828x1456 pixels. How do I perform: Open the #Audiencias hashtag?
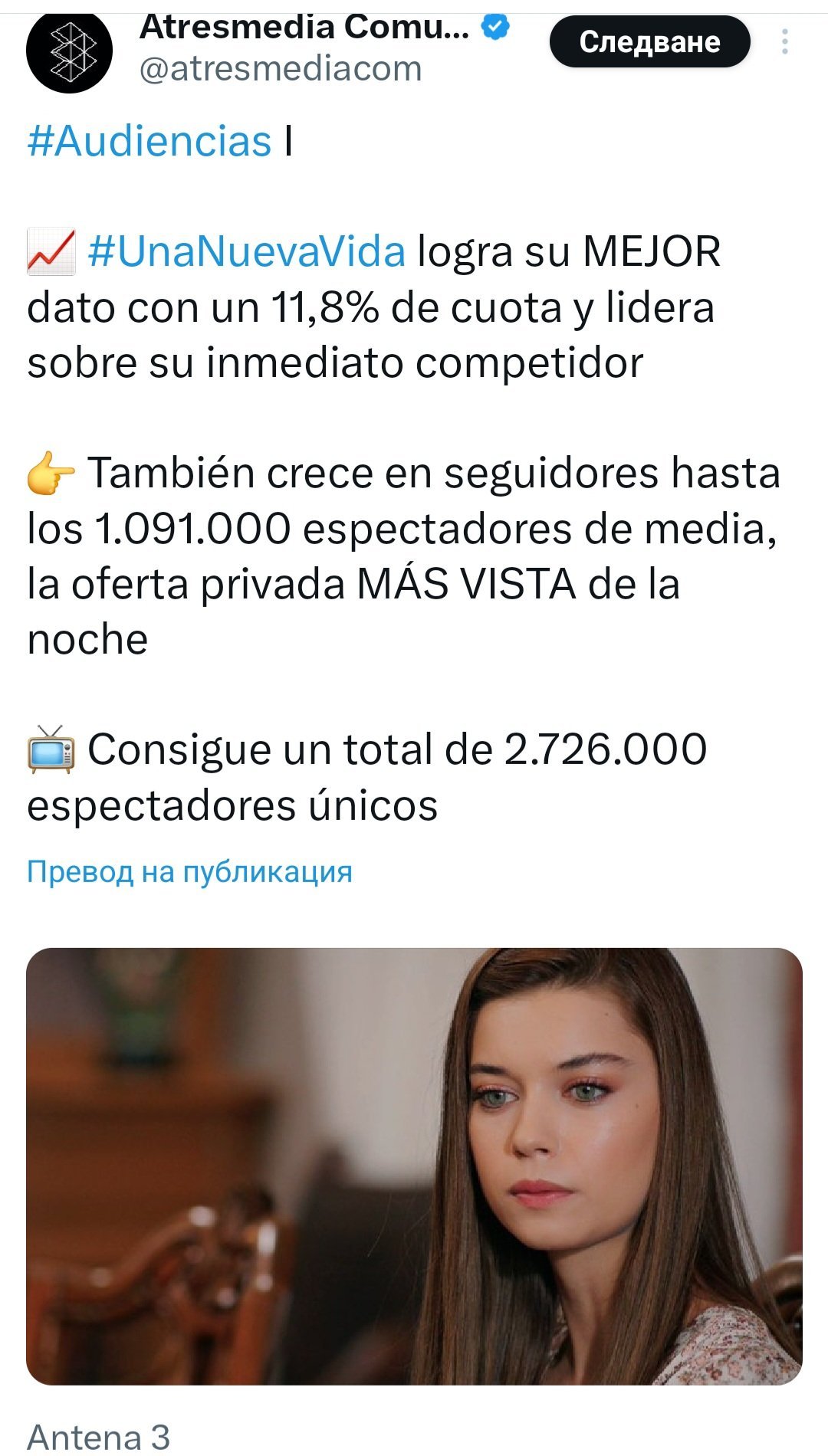click(149, 142)
